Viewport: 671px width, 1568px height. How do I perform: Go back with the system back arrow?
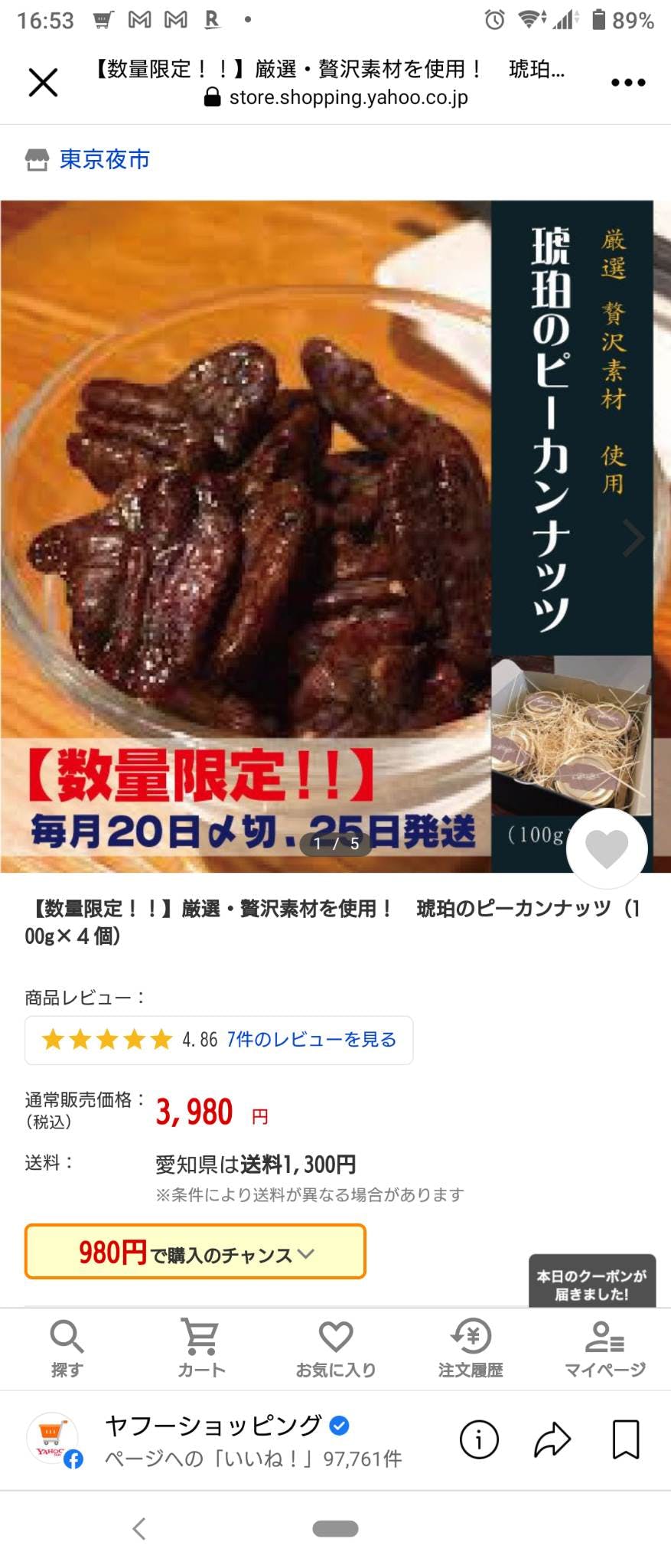coord(139,1529)
